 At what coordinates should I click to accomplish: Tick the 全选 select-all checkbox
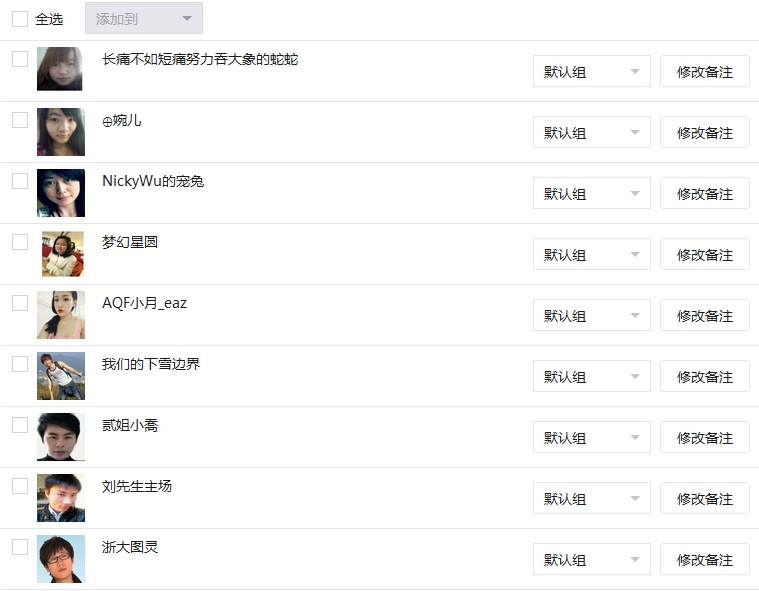point(20,19)
